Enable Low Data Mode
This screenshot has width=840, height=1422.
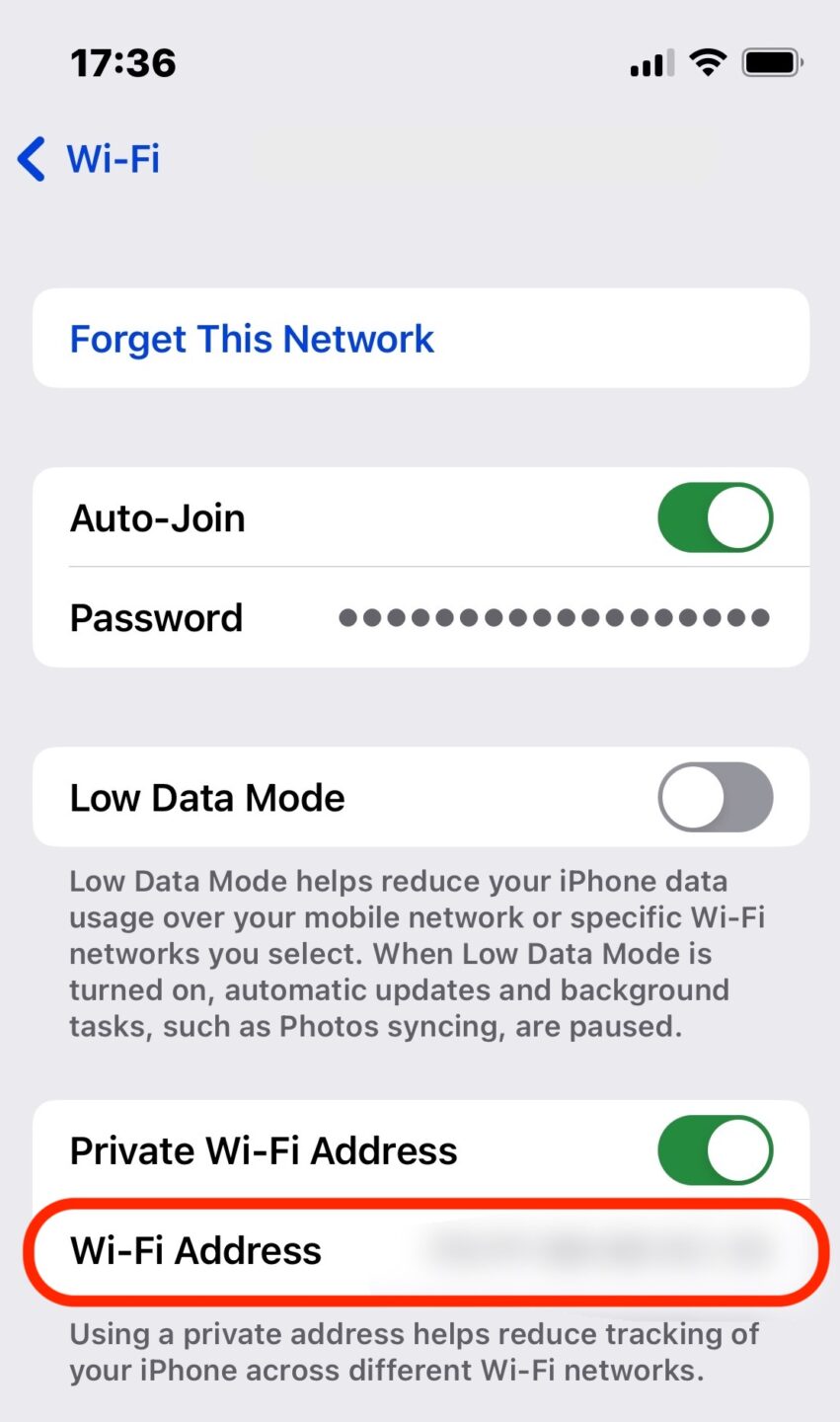click(x=715, y=797)
